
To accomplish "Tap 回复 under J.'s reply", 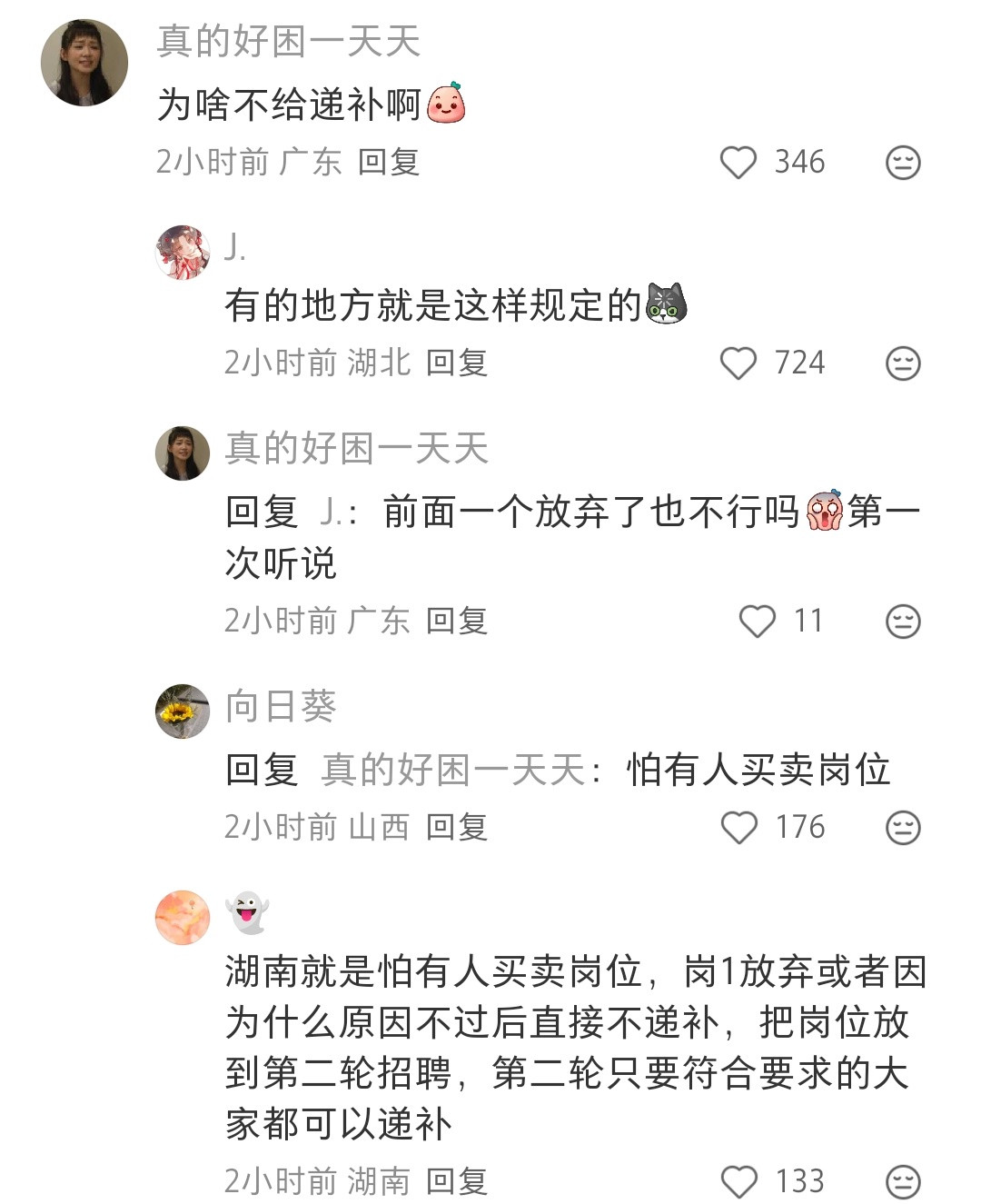I will coord(460,363).
